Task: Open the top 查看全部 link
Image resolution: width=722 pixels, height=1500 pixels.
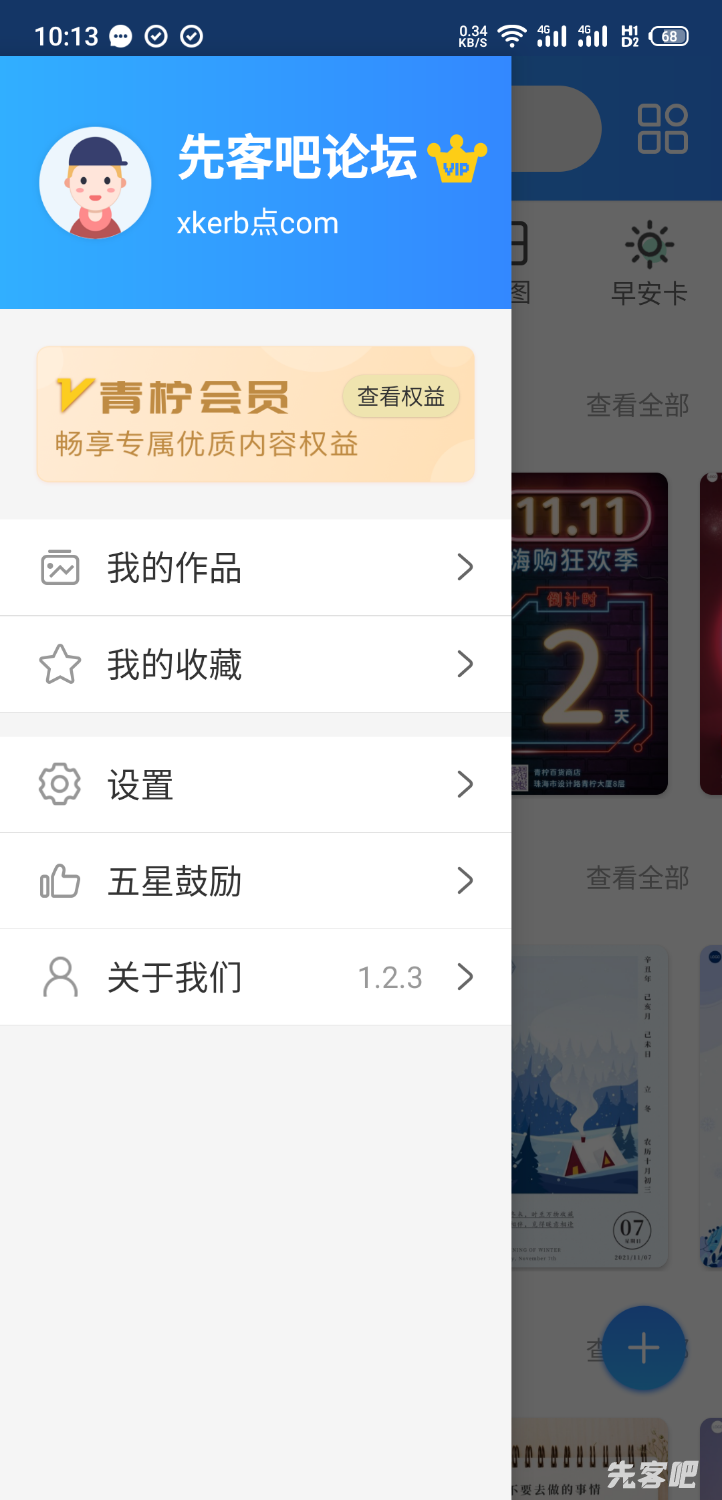Action: click(637, 405)
